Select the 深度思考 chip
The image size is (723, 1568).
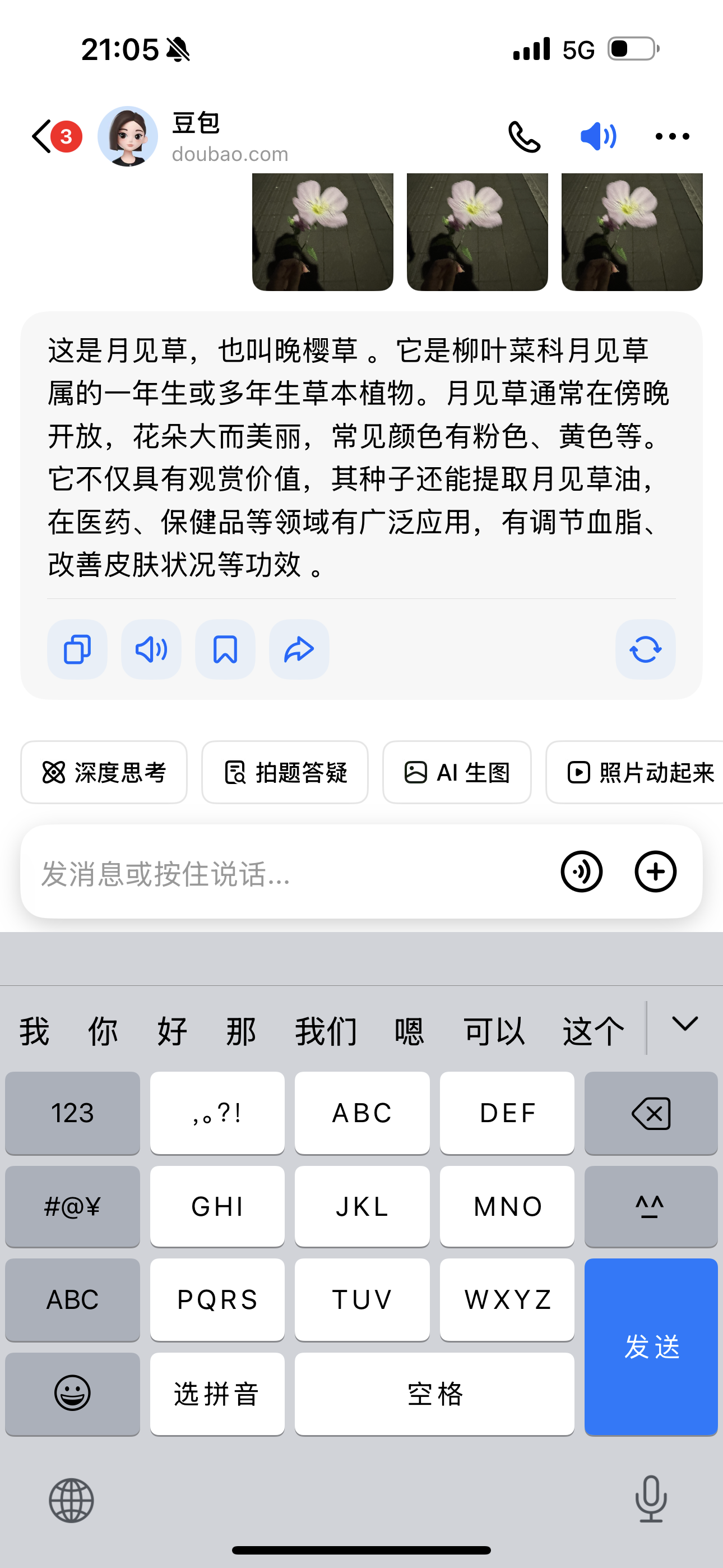(104, 772)
